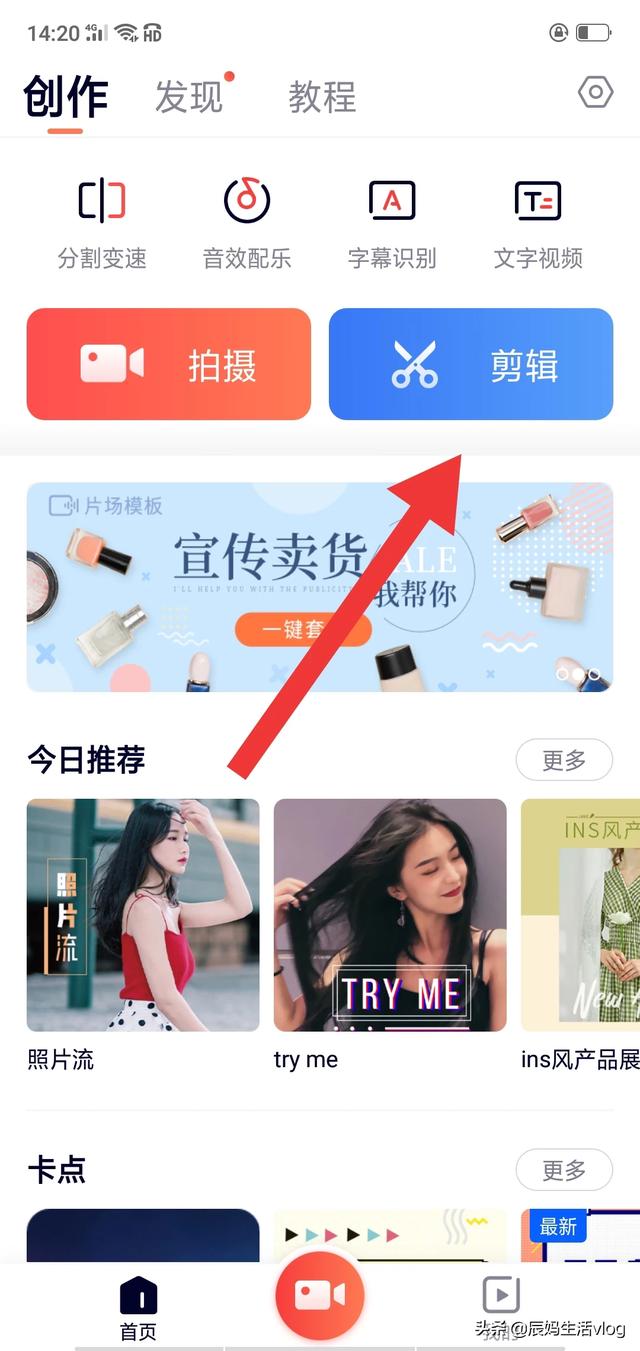Tap 更多 next to 今日推荐
640x1351 pixels.
[564, 761]
